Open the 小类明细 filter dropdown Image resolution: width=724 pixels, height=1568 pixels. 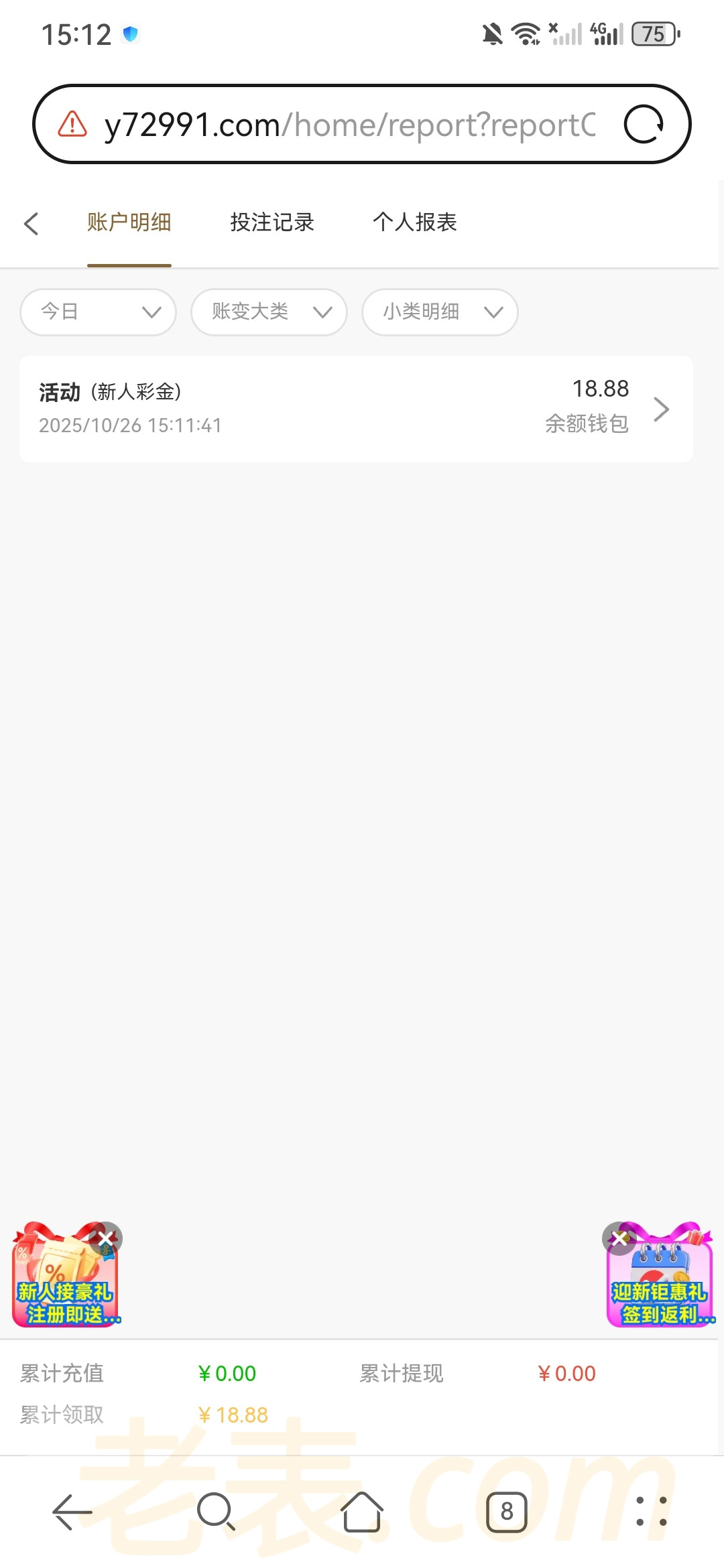[440, 312]
